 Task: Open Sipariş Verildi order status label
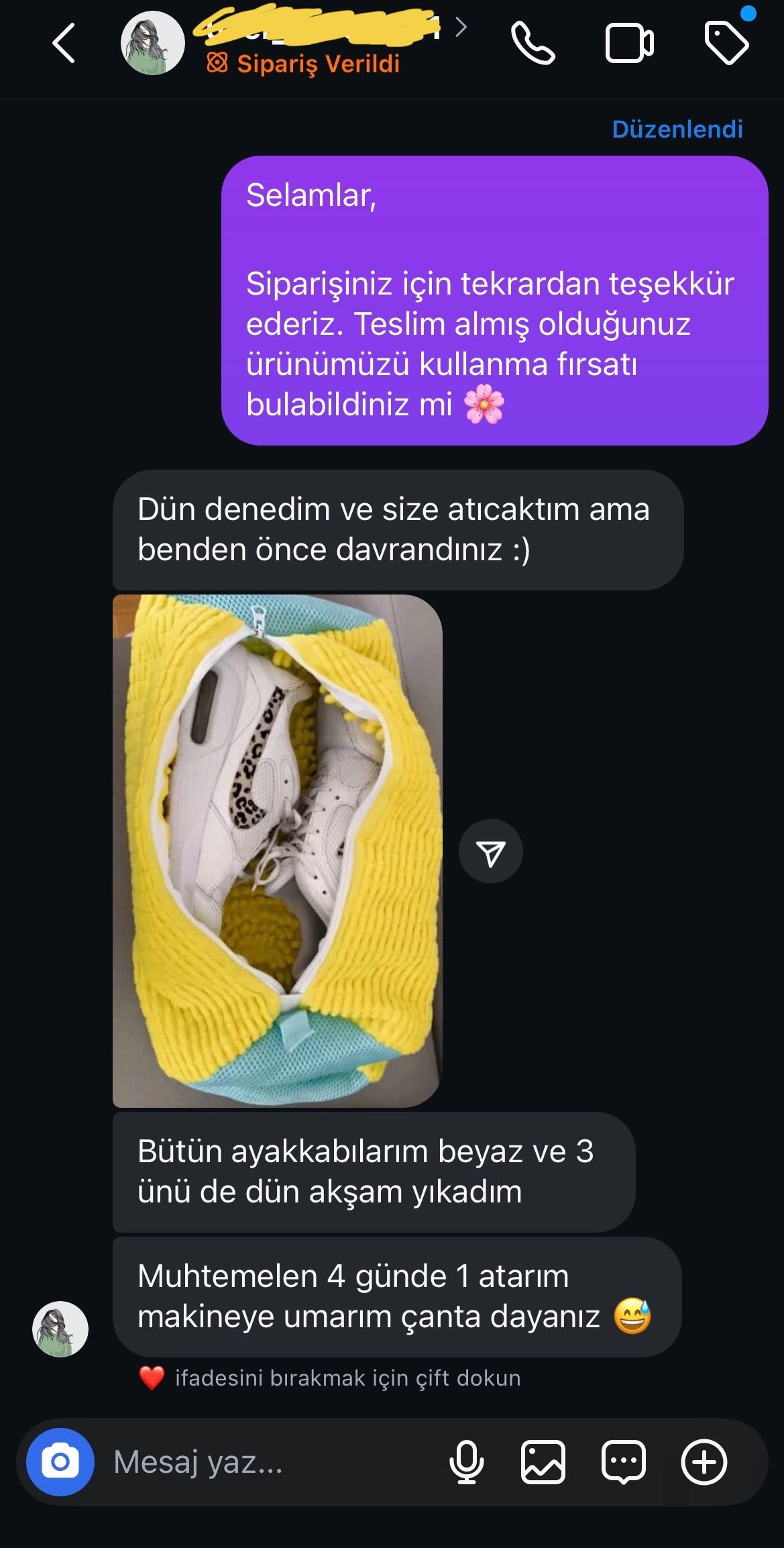click(304, 64)
